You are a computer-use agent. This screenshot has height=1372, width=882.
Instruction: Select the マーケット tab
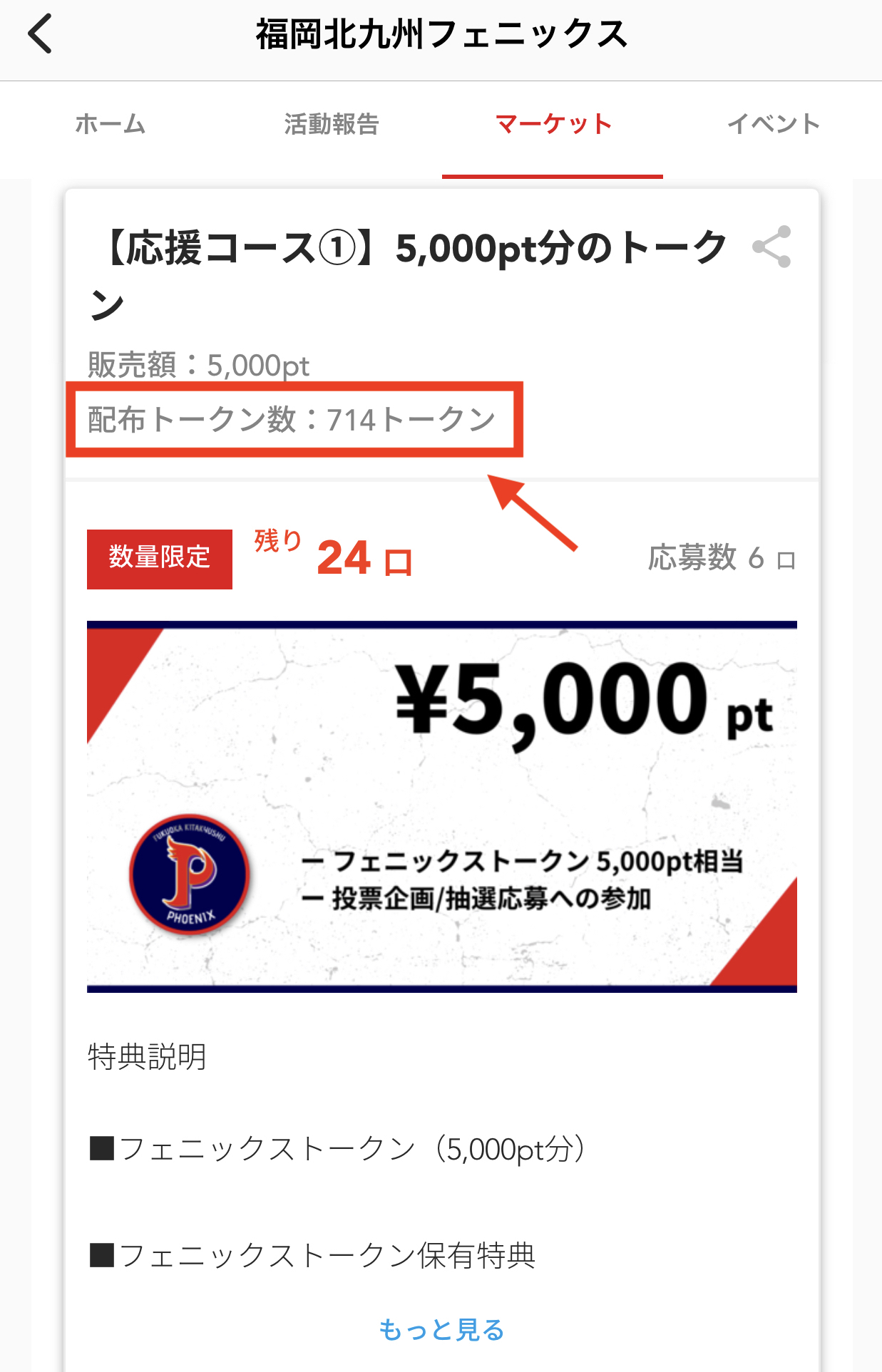click(x=553, y=125)
